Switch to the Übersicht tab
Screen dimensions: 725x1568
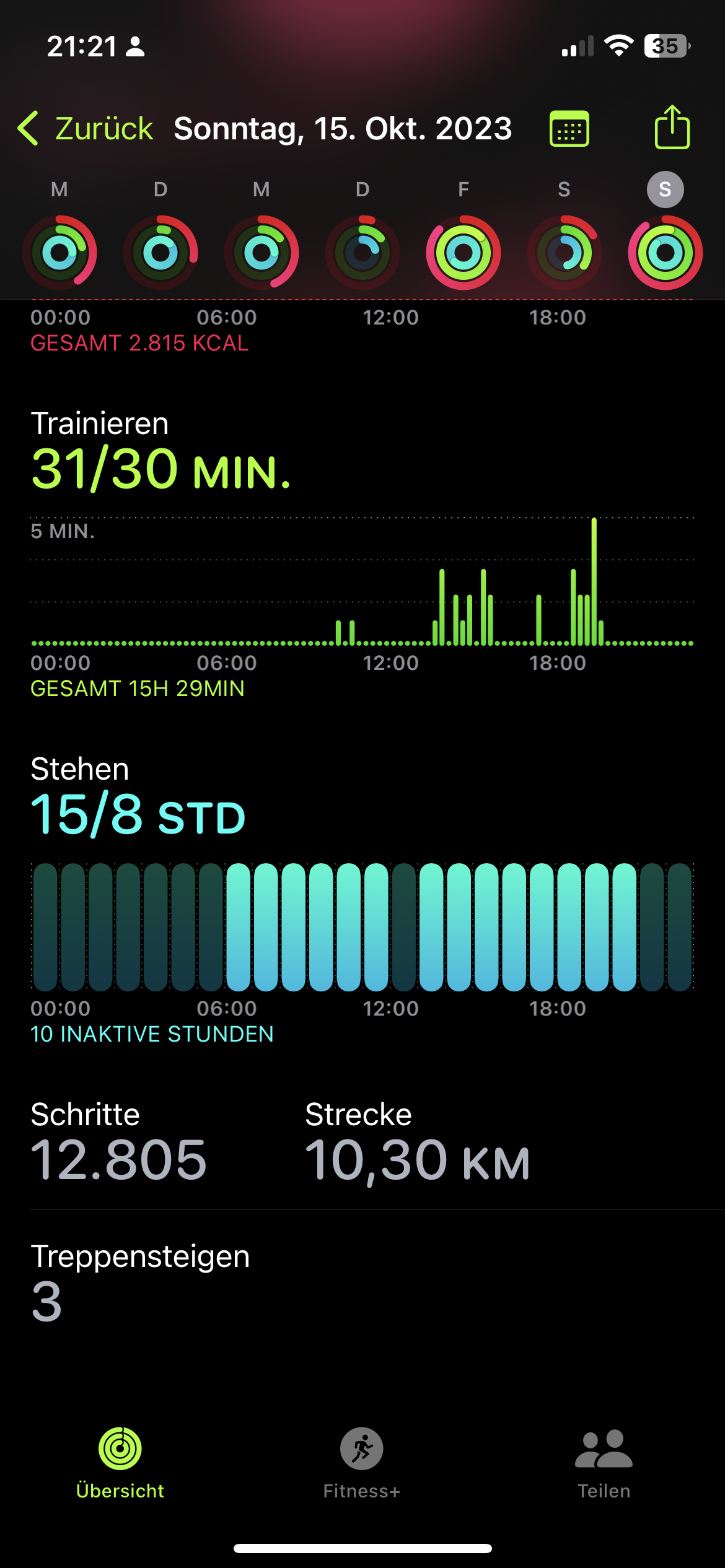pos(120,1463)
